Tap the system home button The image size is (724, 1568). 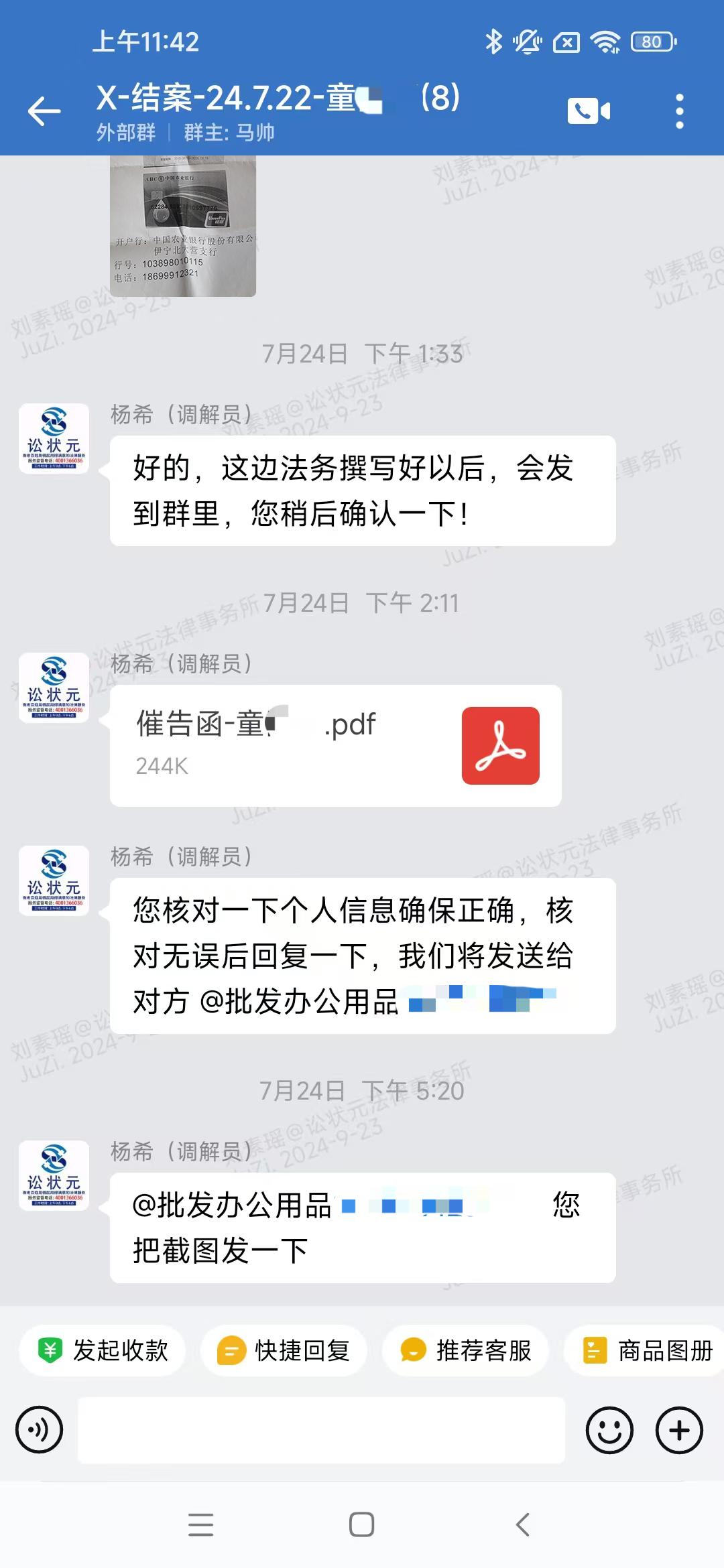pyautogui.click(x=361, y=1524)
